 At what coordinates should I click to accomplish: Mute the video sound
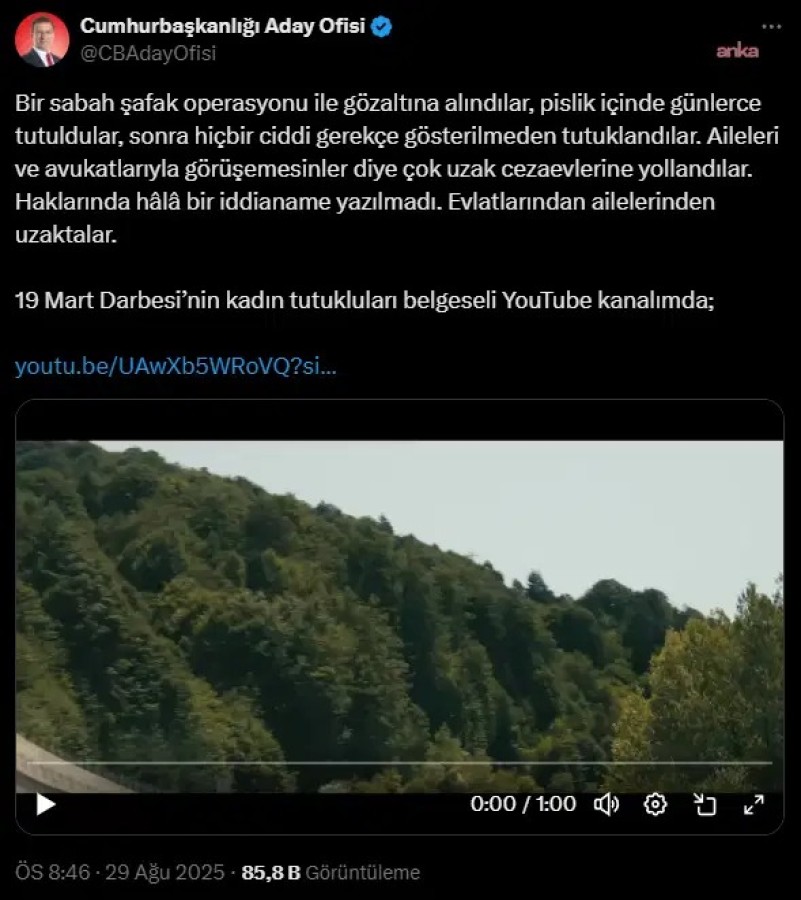click(606, 804)
